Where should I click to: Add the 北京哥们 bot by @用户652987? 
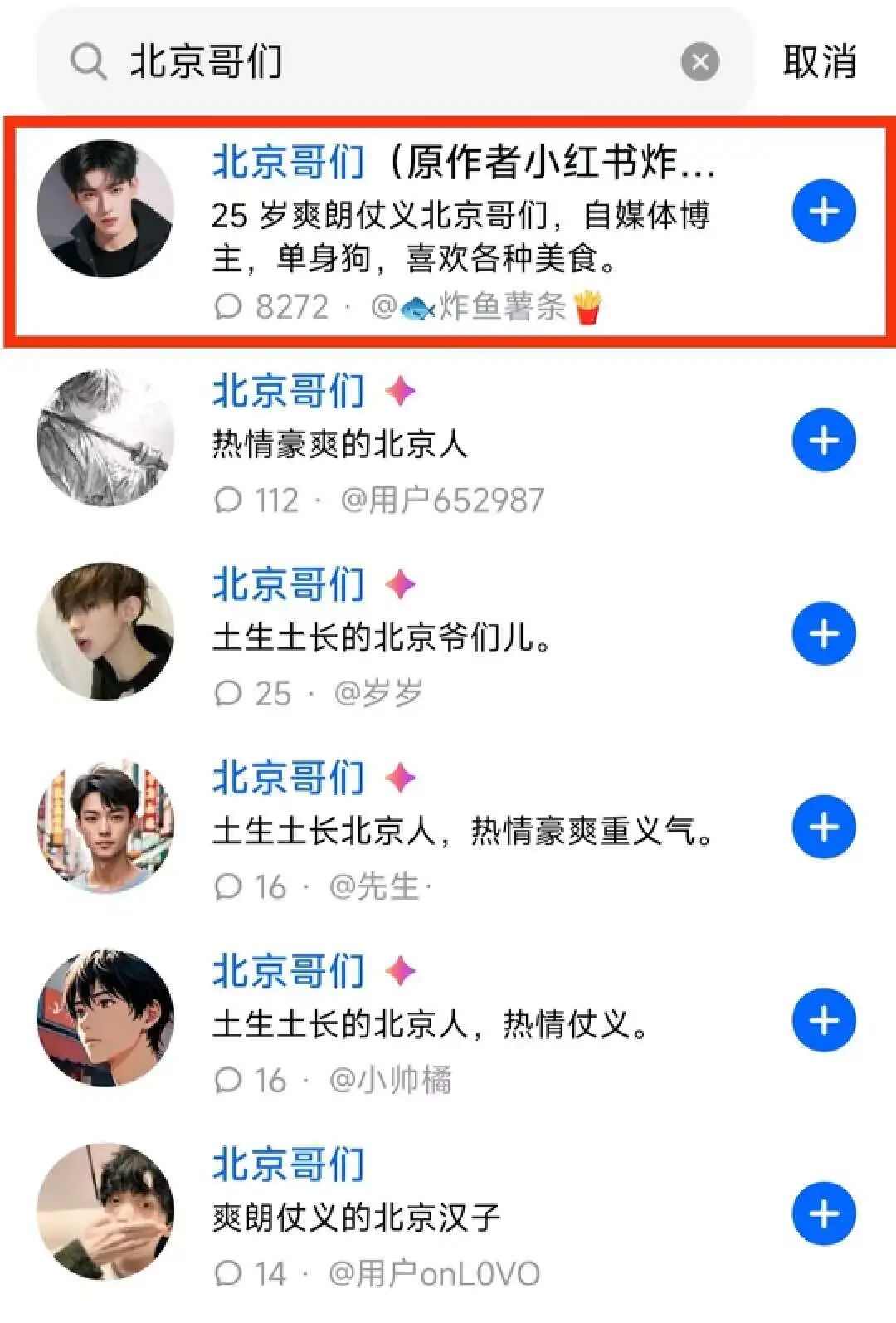pos(823,441)
